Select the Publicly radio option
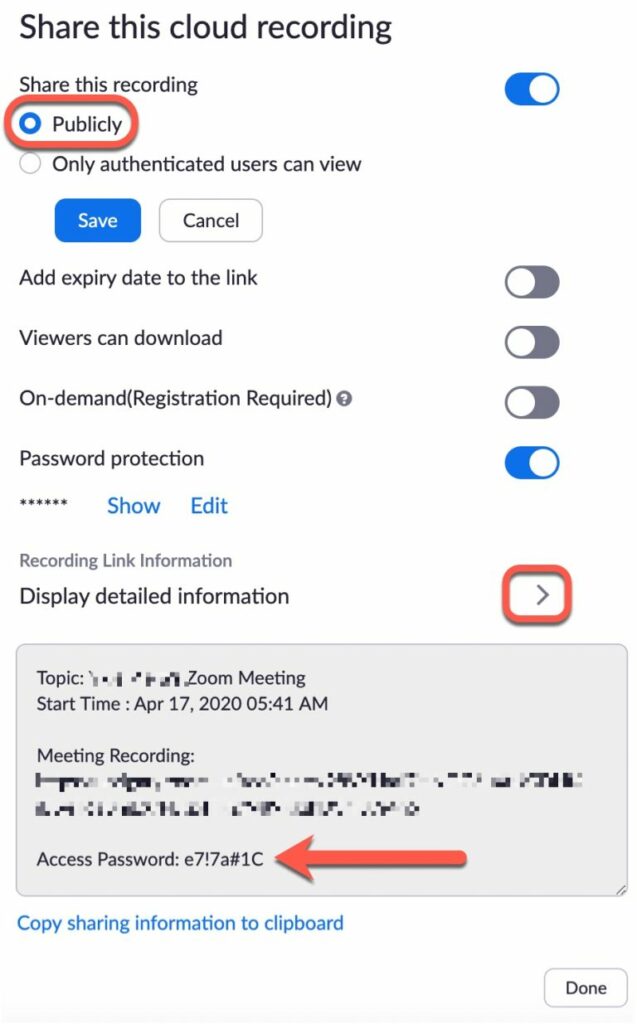This screenshot has width=637, height=1024. coord(30,123)
